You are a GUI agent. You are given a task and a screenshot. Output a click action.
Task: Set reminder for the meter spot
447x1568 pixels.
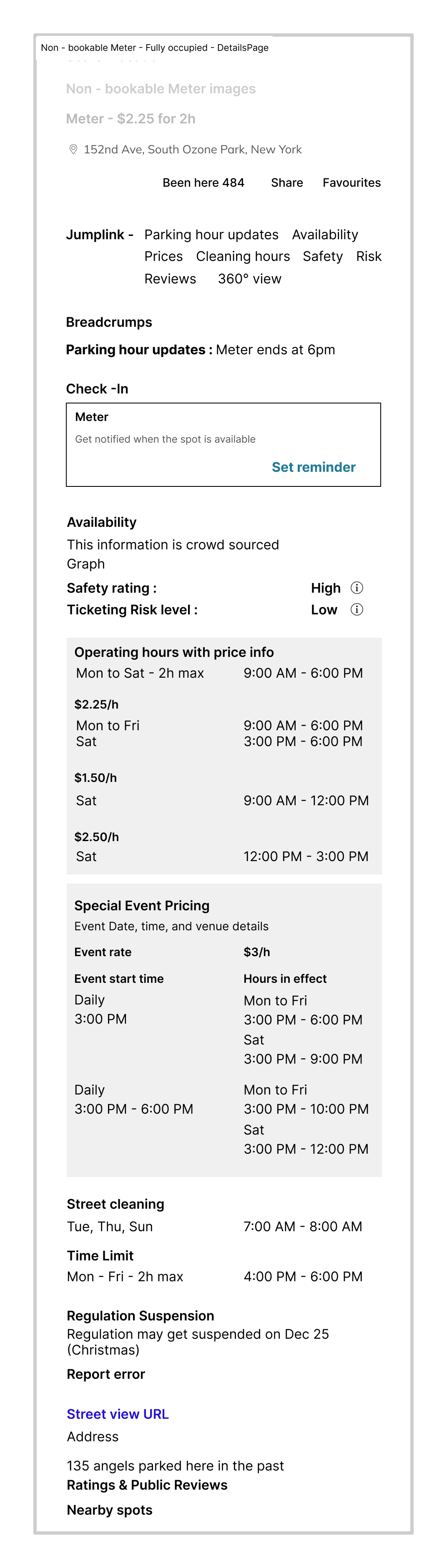click(x=313, y=467)
